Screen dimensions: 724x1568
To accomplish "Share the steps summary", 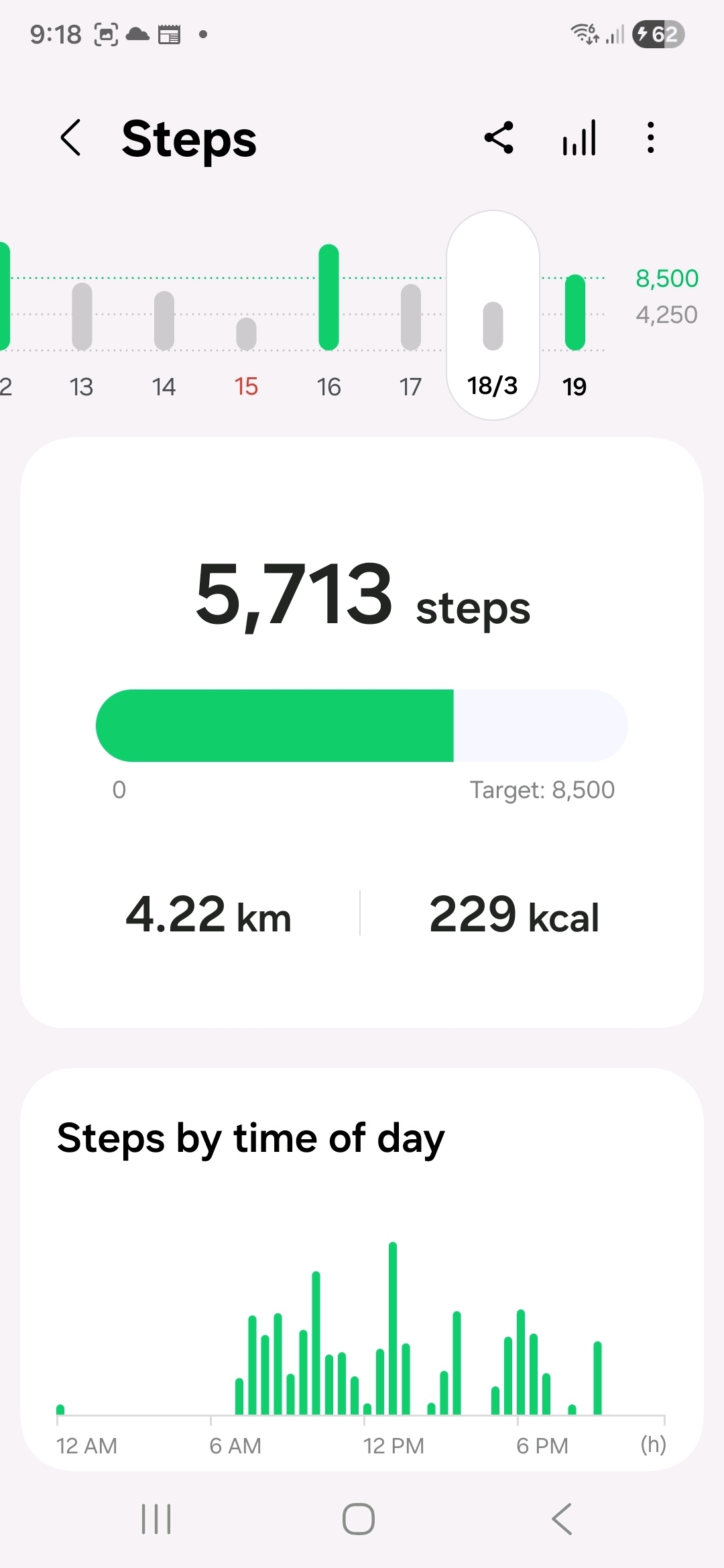I will tap(499, 138).
